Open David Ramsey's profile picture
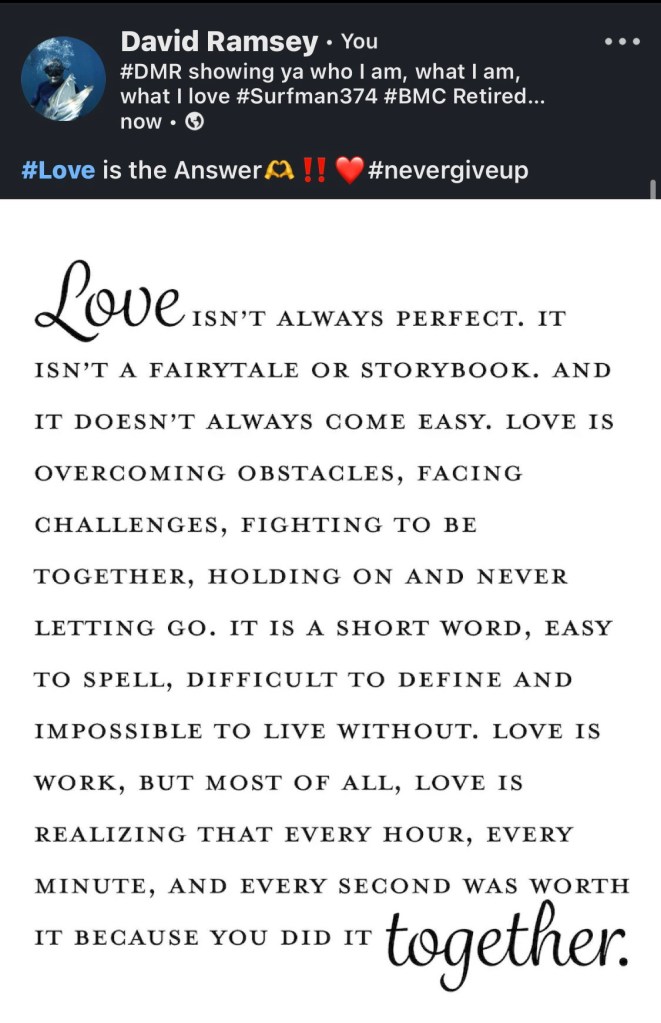Viewport: 661px width, 1023px height. tap(62, 80)
